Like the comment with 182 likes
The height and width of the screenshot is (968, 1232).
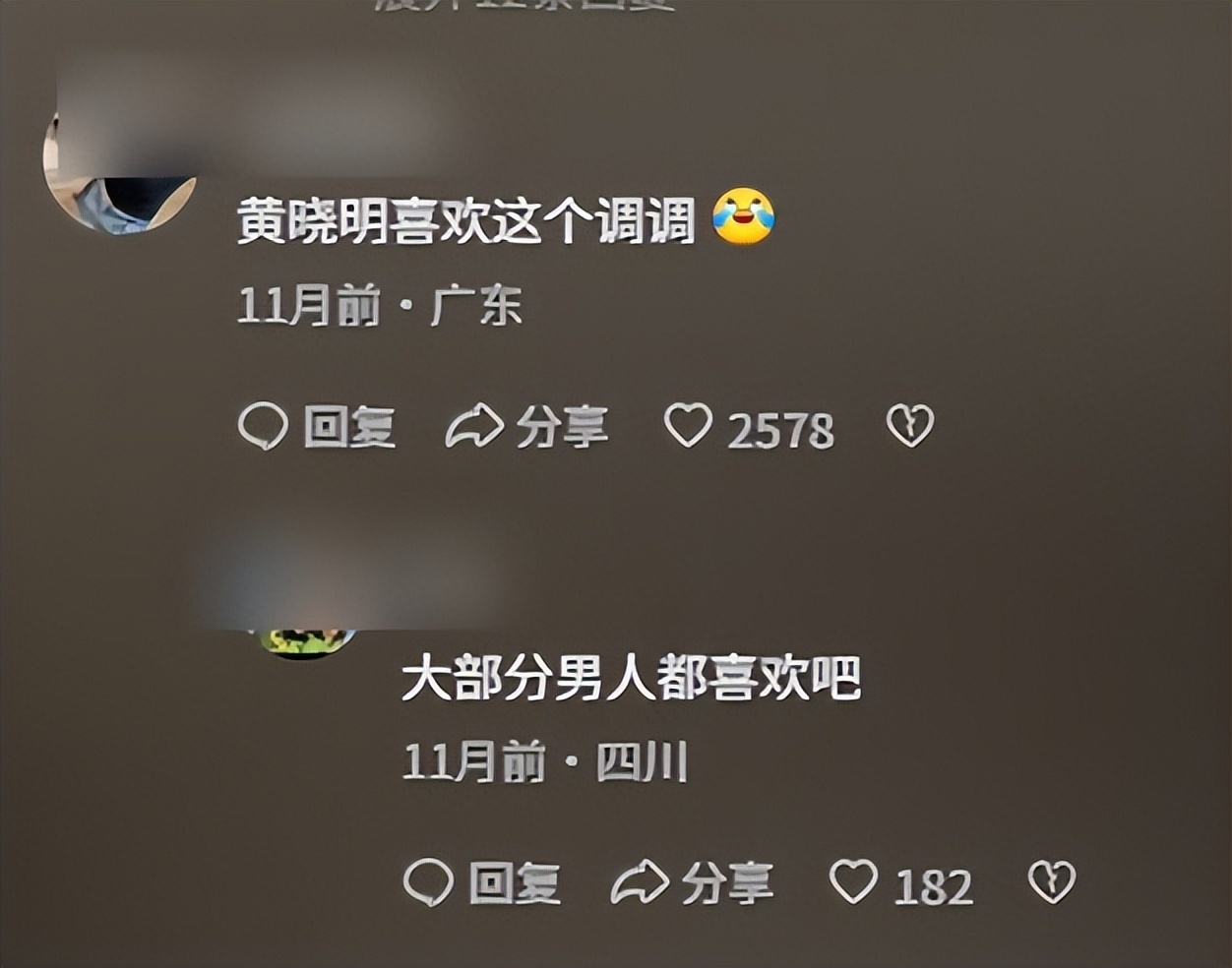[853, 880]
